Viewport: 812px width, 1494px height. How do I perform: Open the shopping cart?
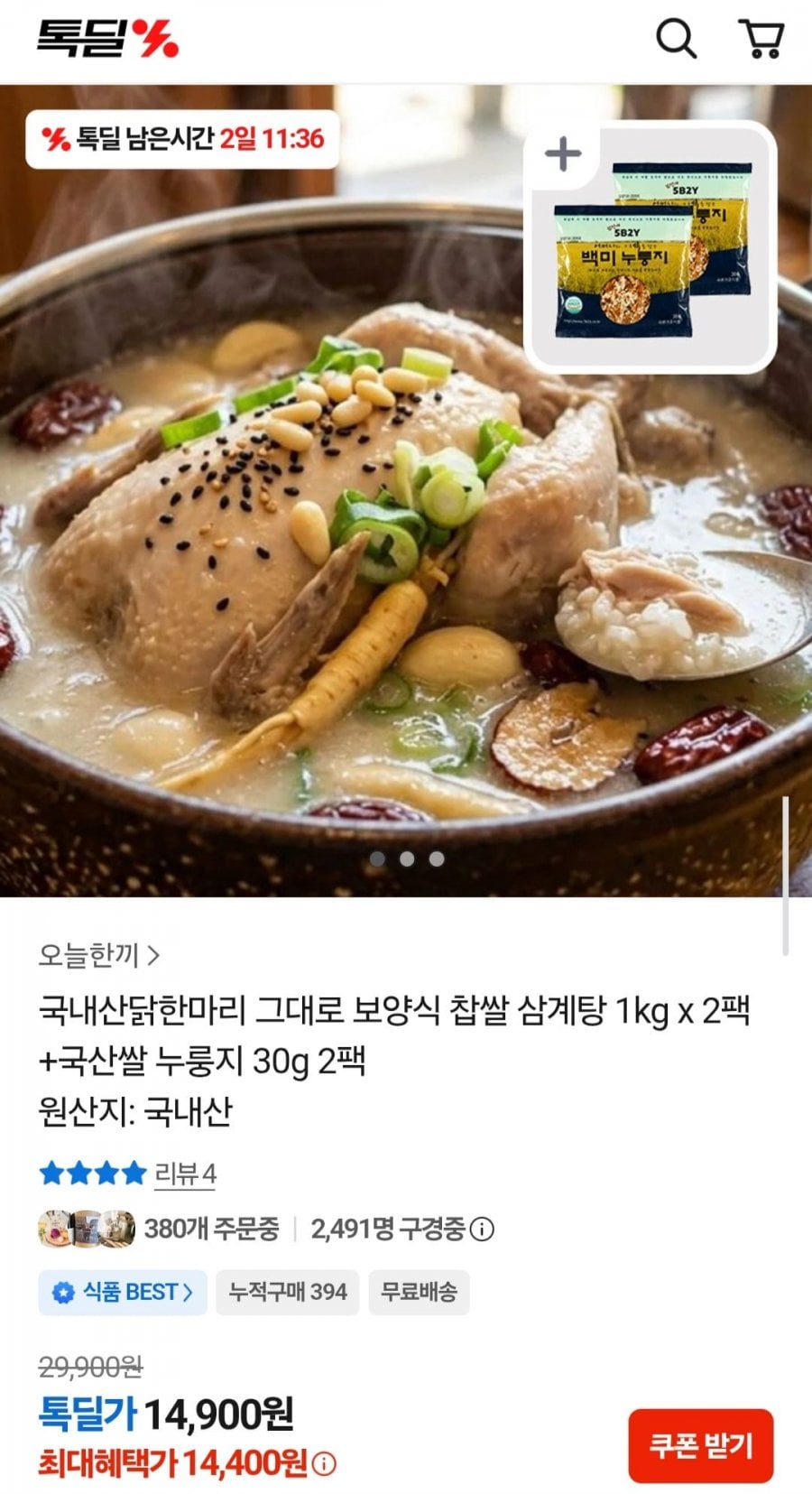pos(761,39)
